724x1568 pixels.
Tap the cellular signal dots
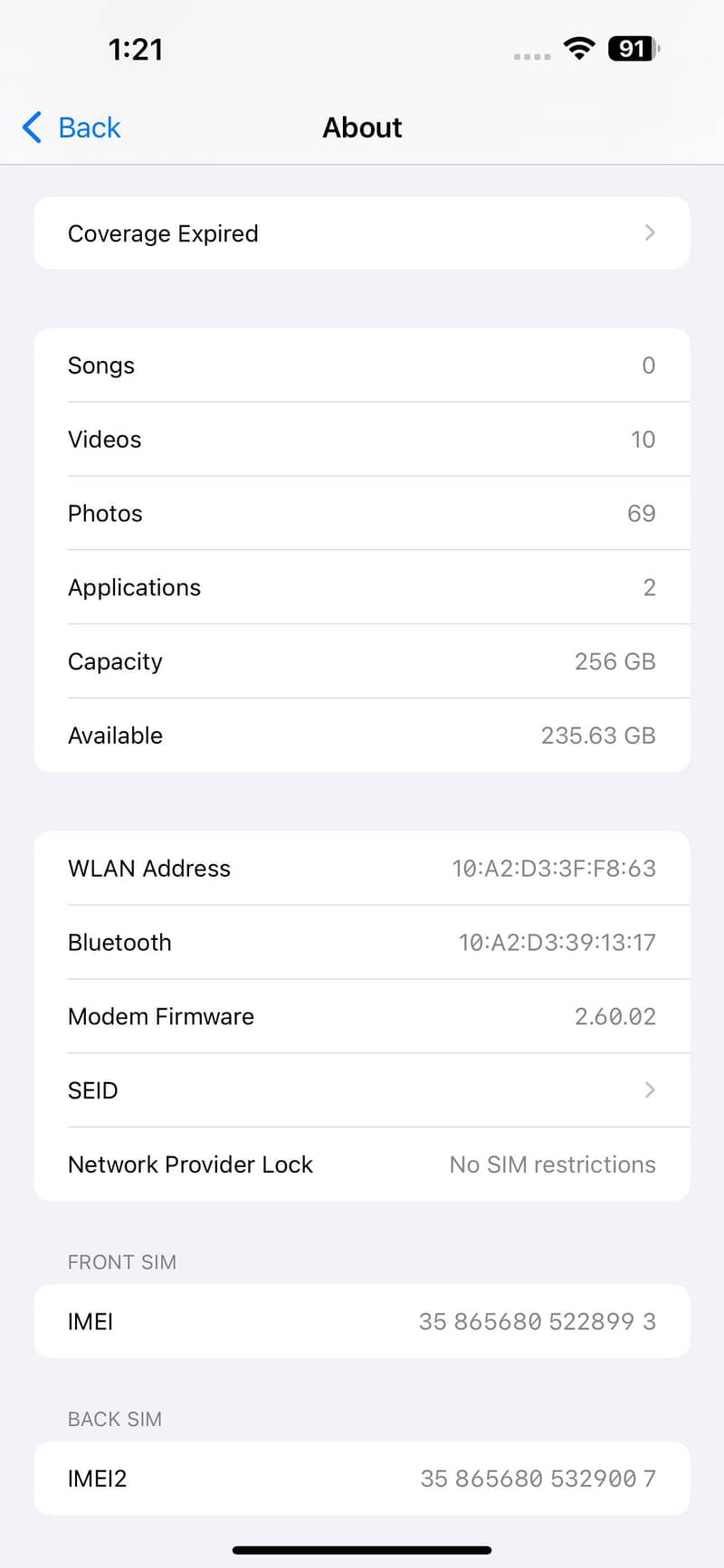[532, 54]
